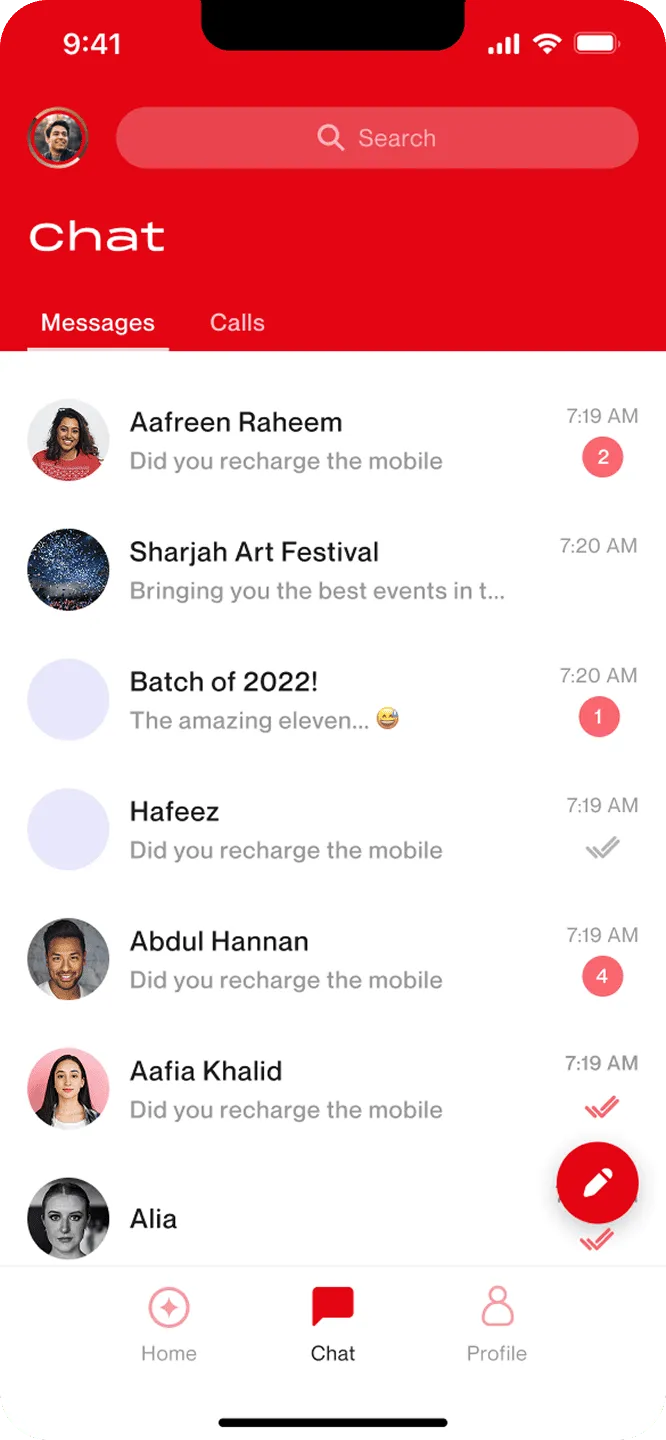This screenshot has height=1440, width=666.
Task: Compose a new message with the pencil button
Action: (597, 1183)
